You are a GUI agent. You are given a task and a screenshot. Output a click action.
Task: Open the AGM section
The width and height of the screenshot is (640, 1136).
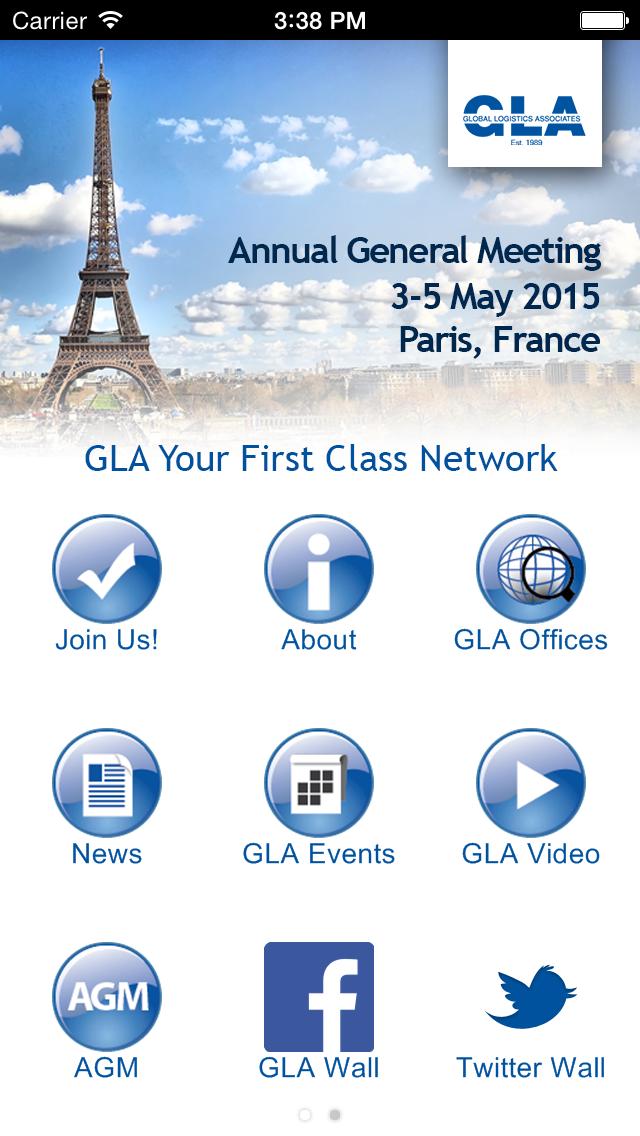[106, 997]
